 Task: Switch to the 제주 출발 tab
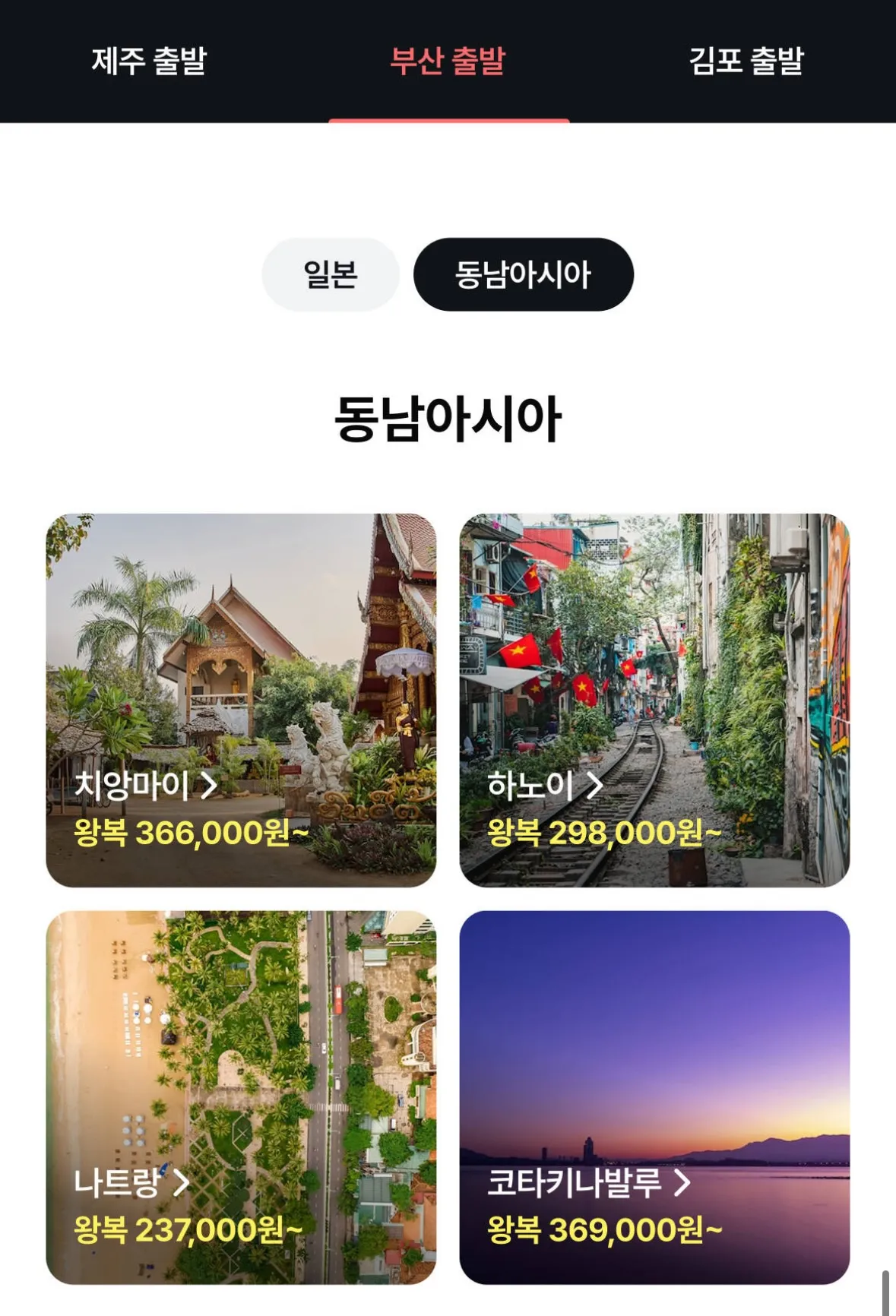(149, 61)
